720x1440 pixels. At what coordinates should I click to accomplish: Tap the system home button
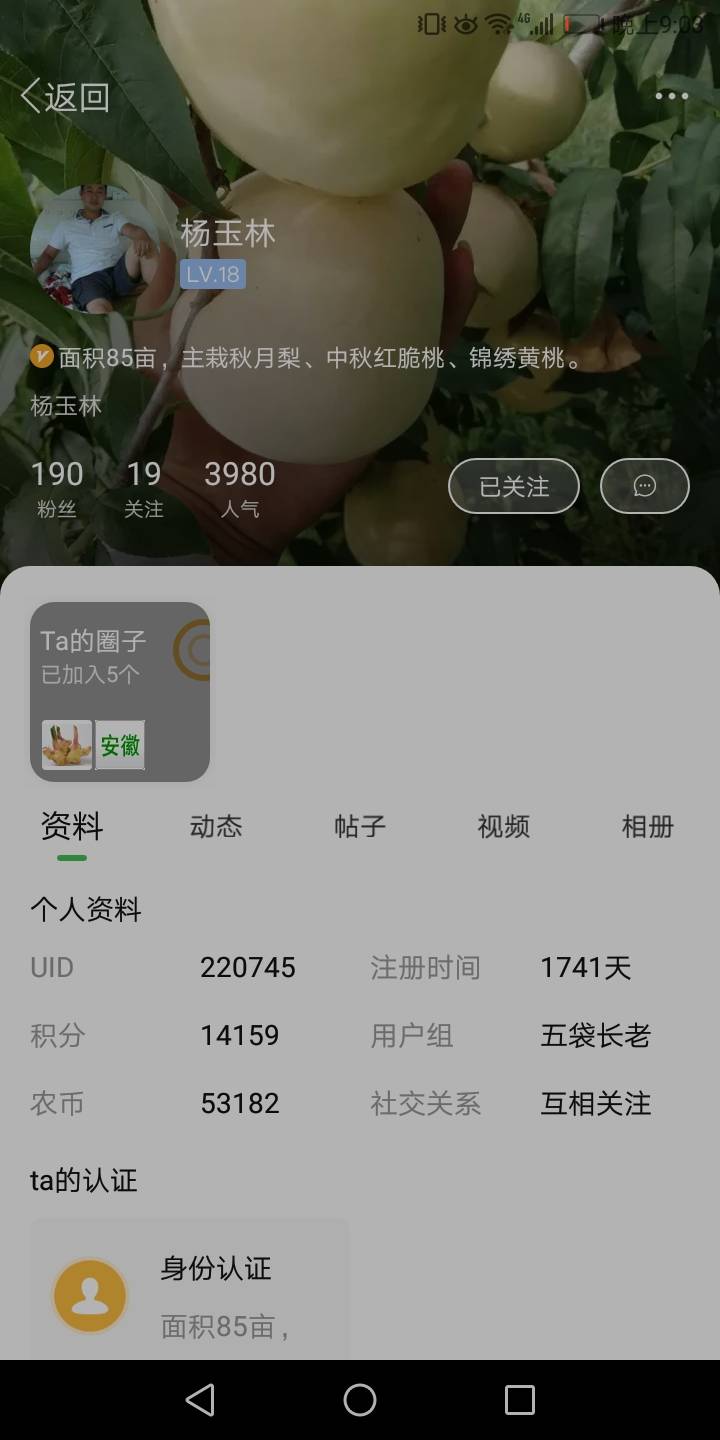point(360,1400)
